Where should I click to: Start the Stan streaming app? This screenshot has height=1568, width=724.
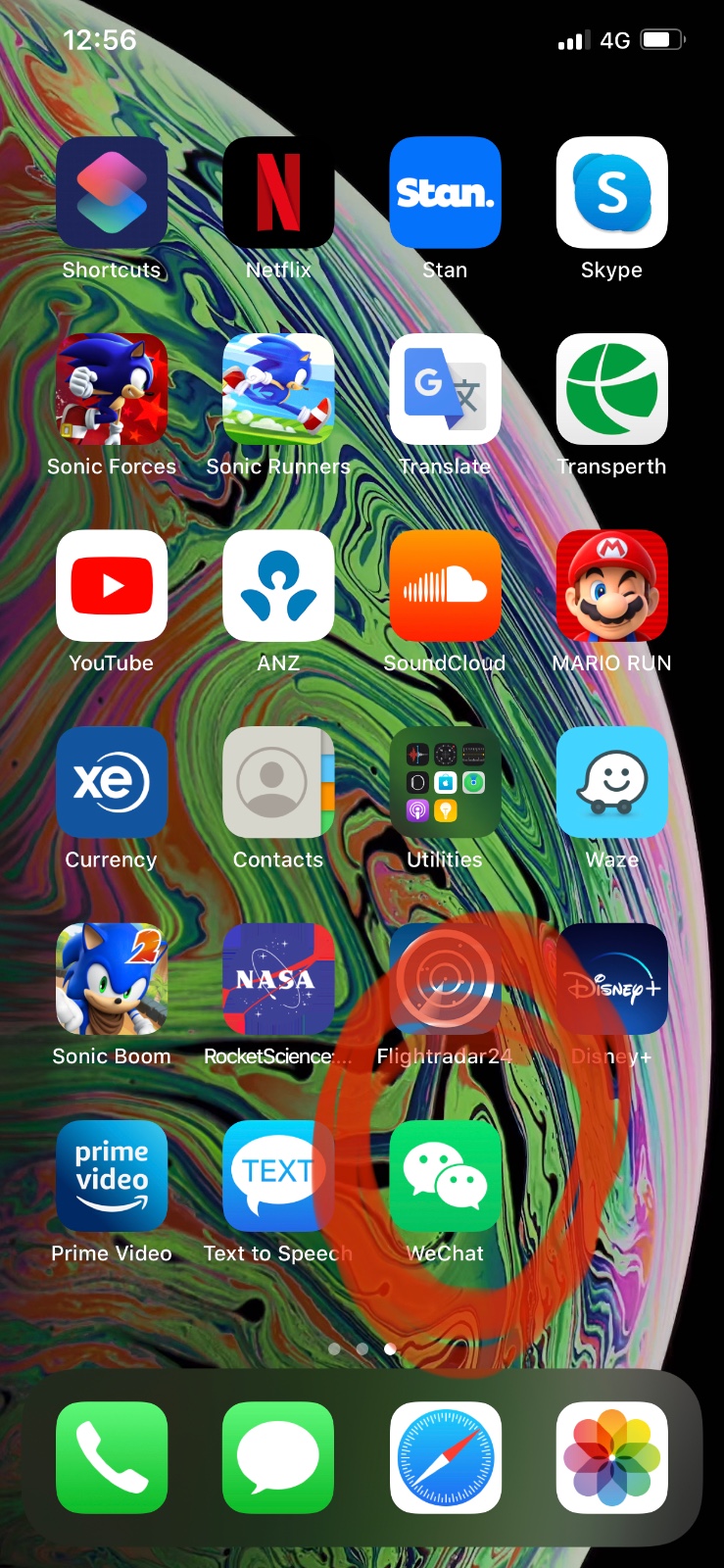[x=445, y=192]
